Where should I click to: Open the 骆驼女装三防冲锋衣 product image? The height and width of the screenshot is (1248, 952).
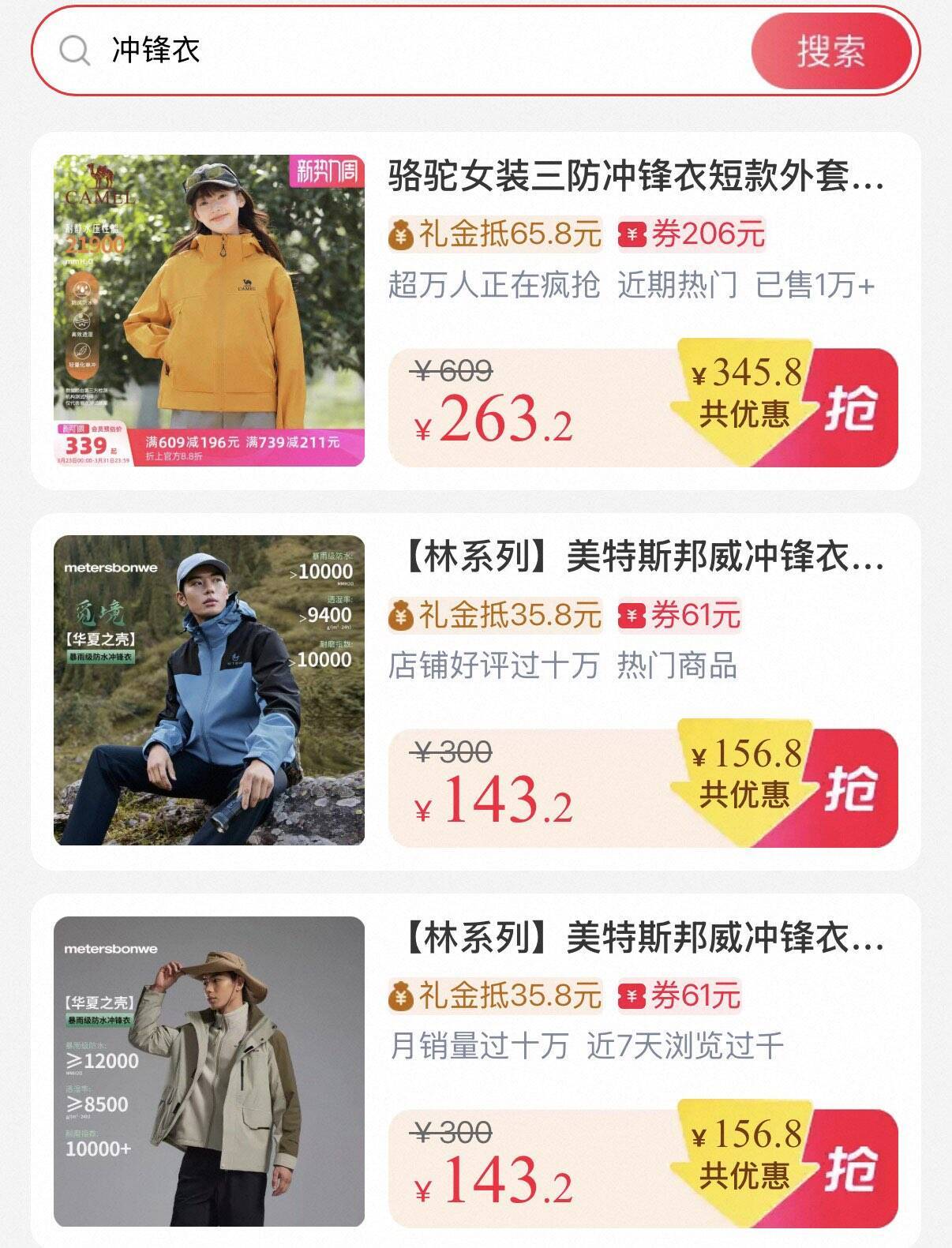pyautogui.click(x=209, y=310)
